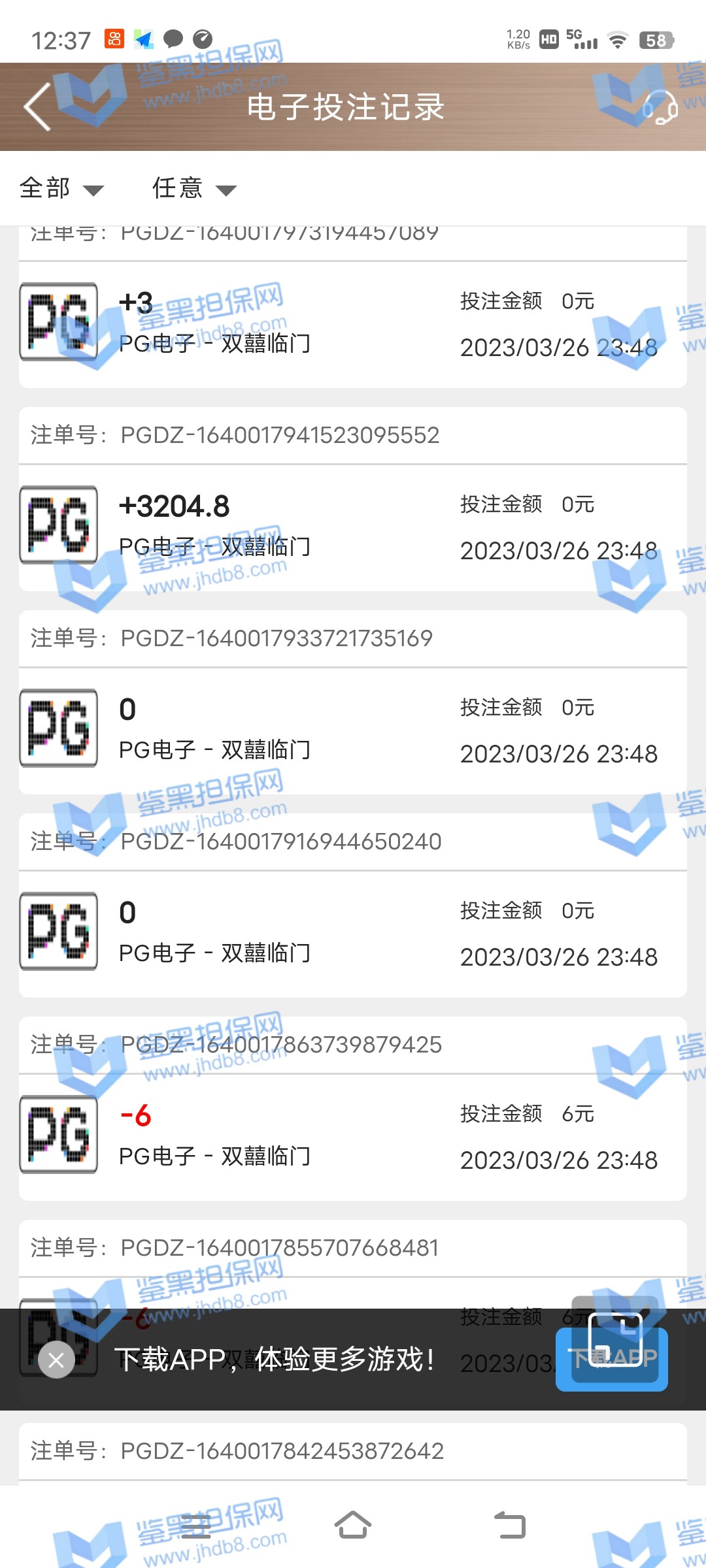Contact customer service via the headset icon
This screenshot has height=1568, width=706.
660,107
